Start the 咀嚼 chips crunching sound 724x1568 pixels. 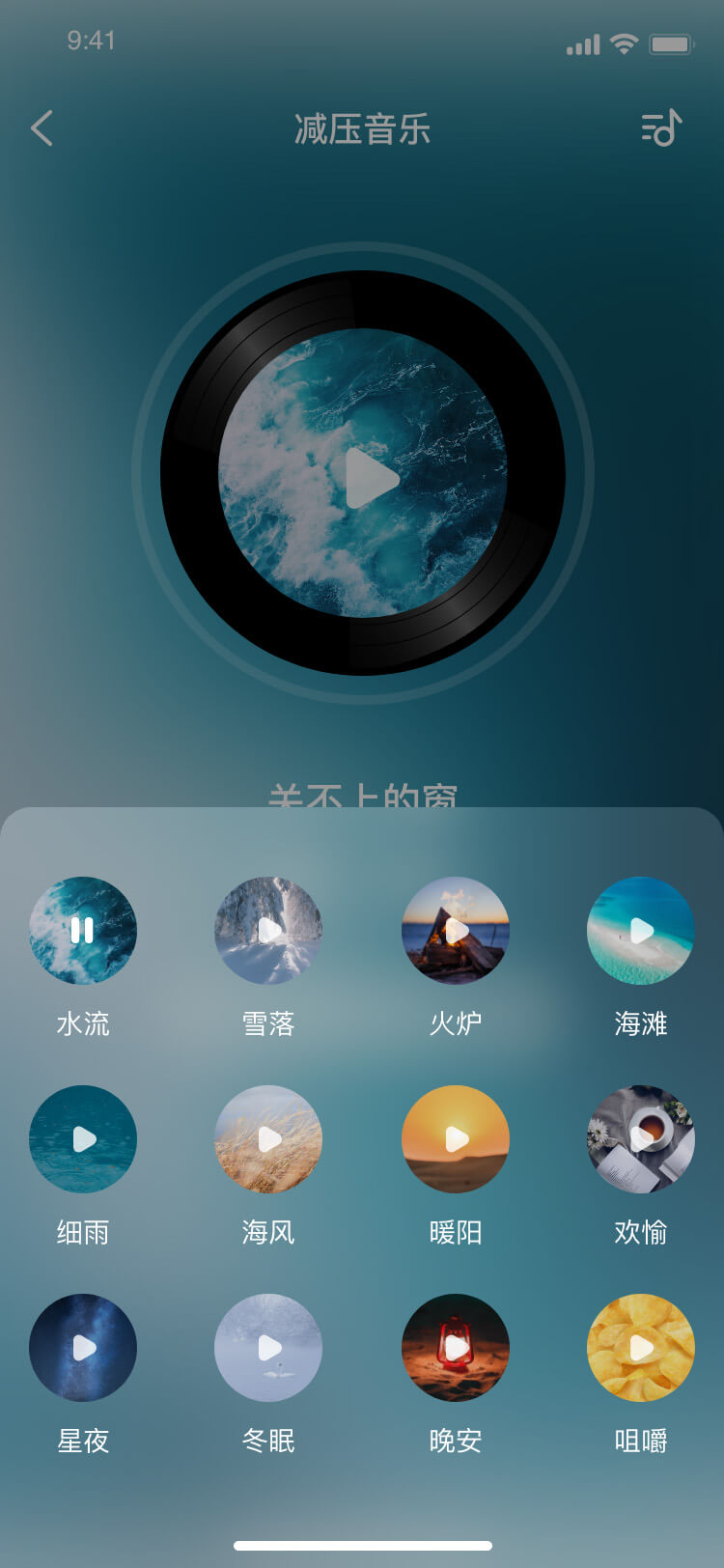(x=641, y=1348)
